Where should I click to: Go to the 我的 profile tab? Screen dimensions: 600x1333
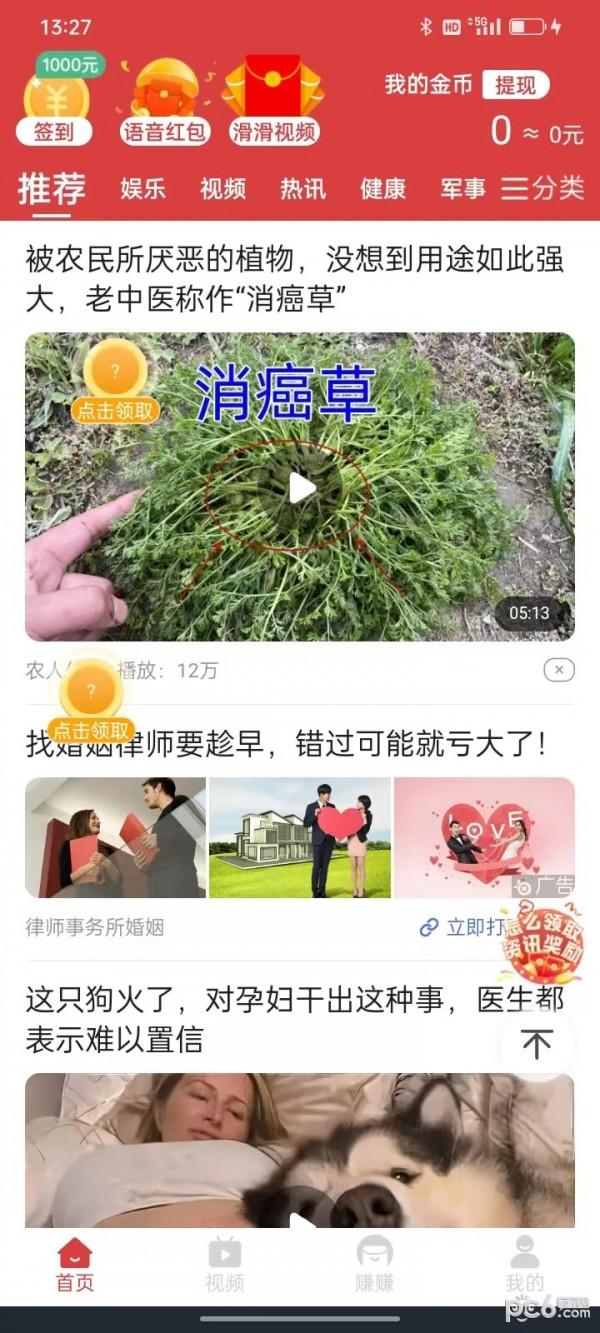pyautogui.click(x=524, y=1265)
